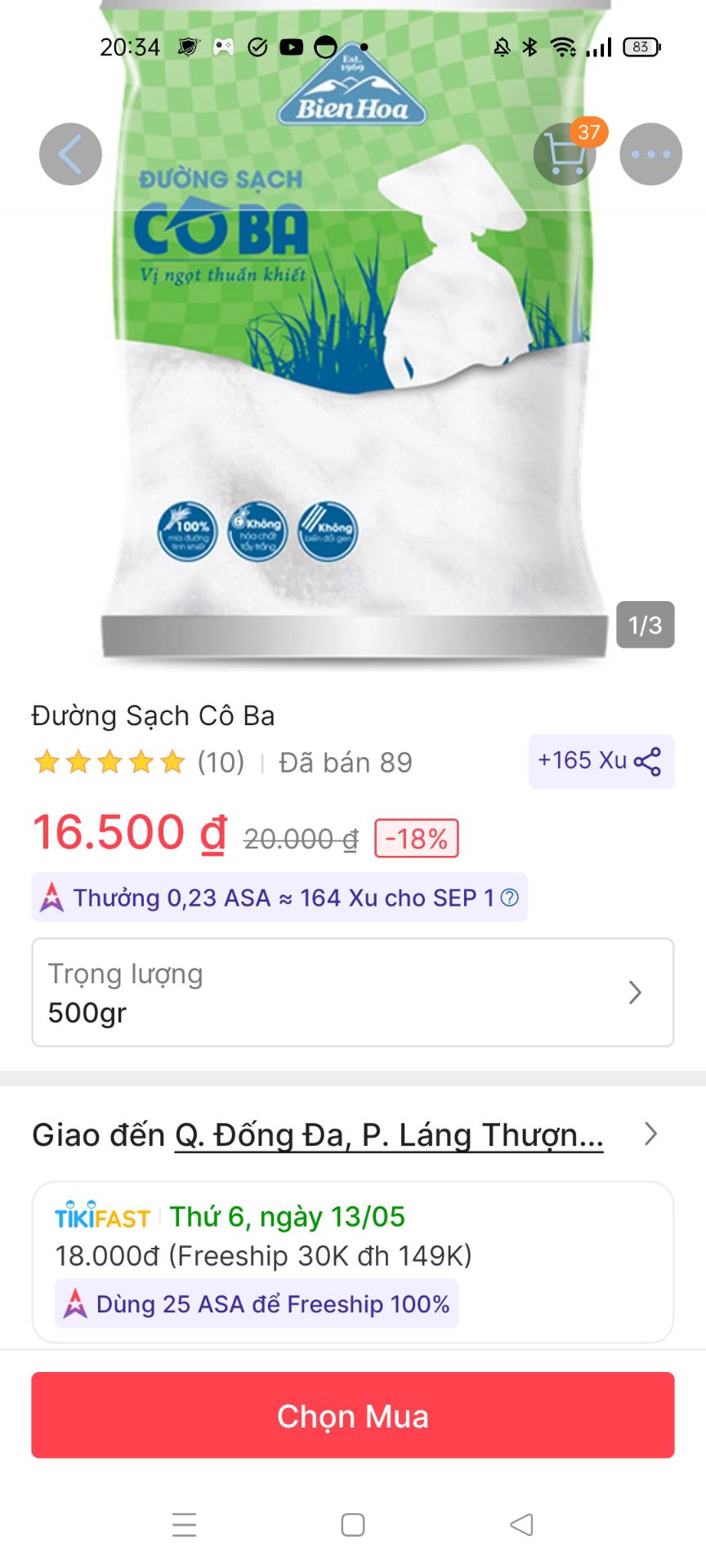Screen dimensions: 706x1568
Task: Open the TikiFast delivery info icon
Action: (x=101, y=1216)
